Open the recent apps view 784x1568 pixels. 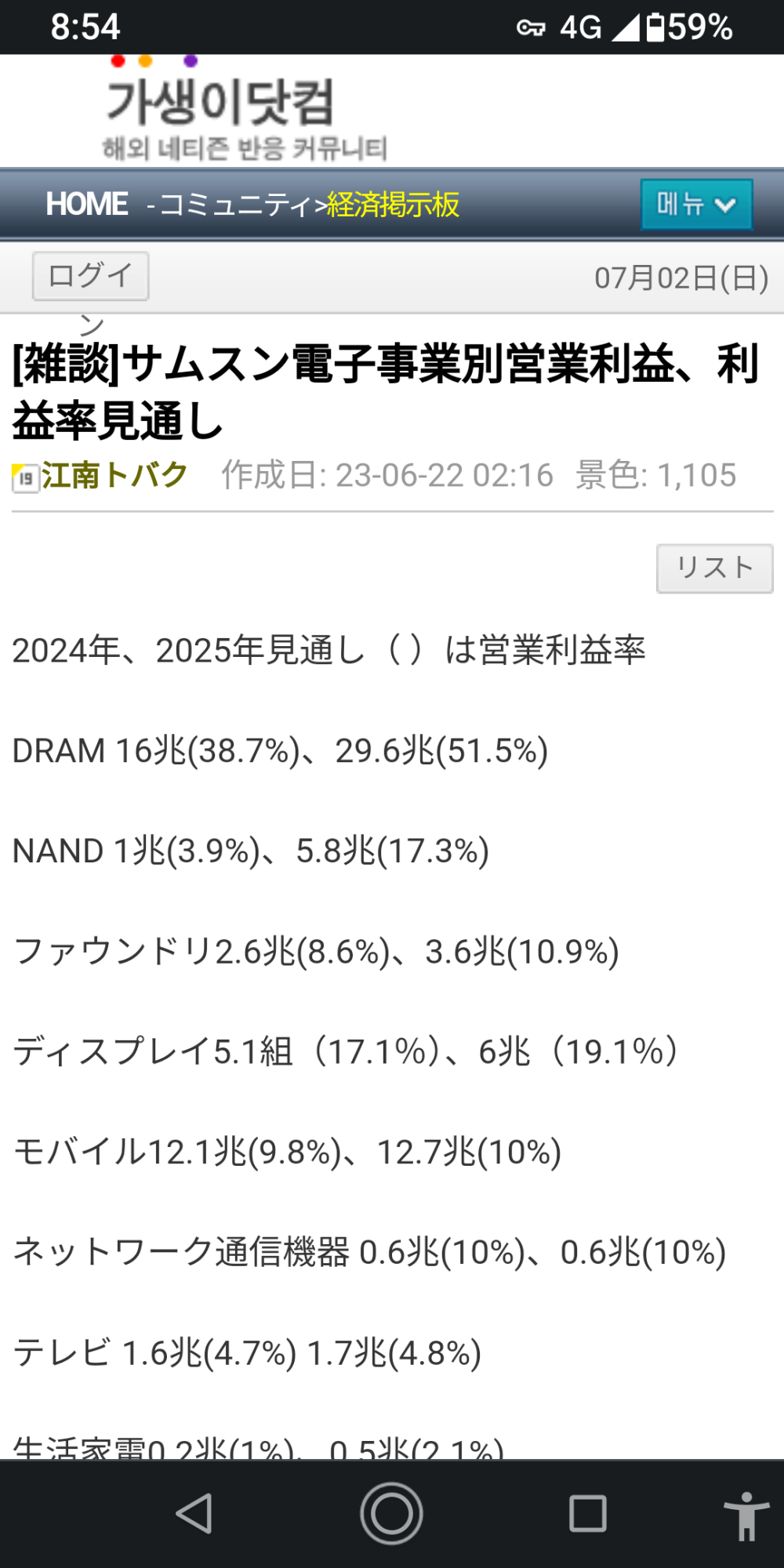click(587, 1513)
